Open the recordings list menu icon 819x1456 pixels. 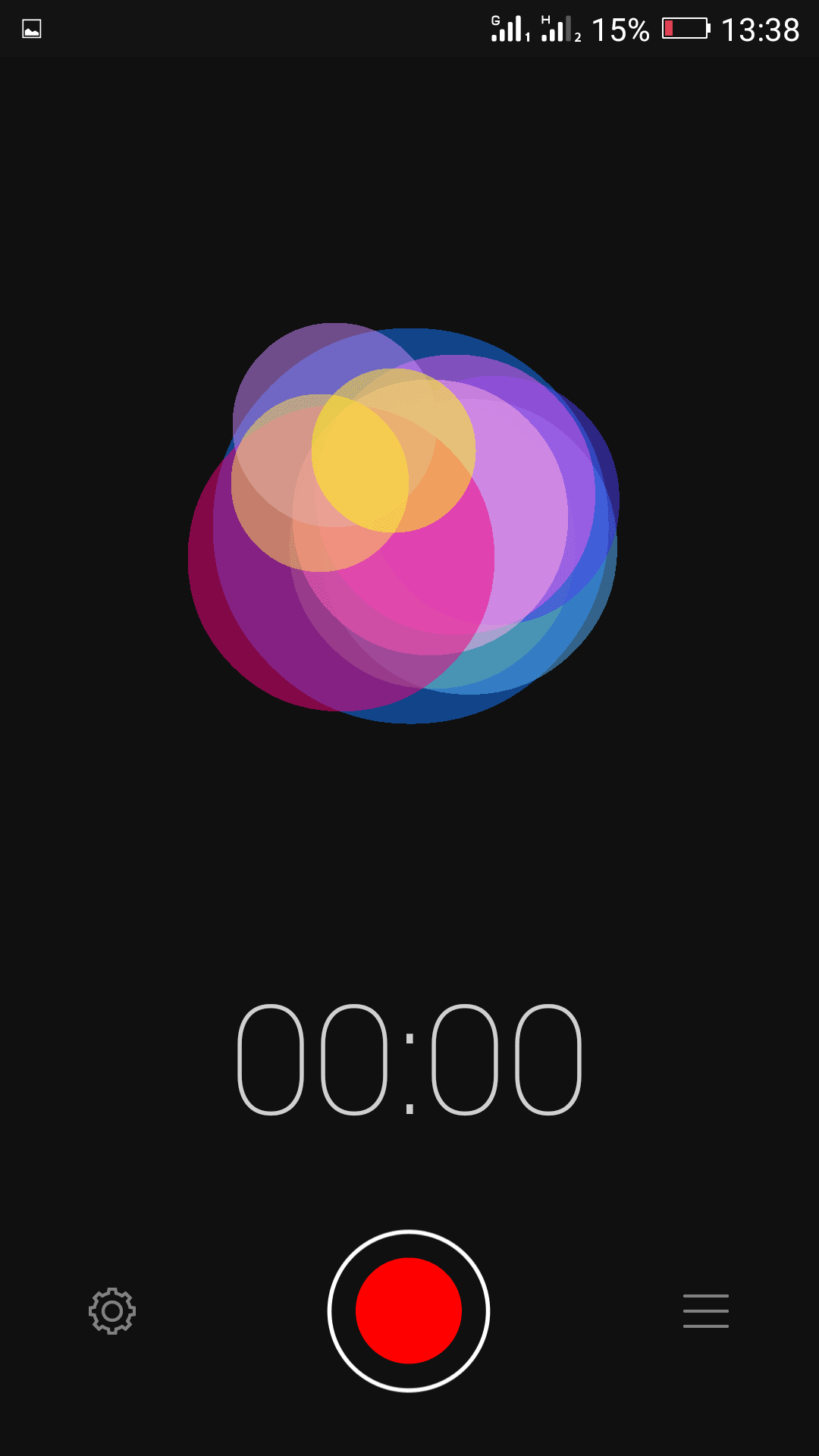coord(706,1310)
